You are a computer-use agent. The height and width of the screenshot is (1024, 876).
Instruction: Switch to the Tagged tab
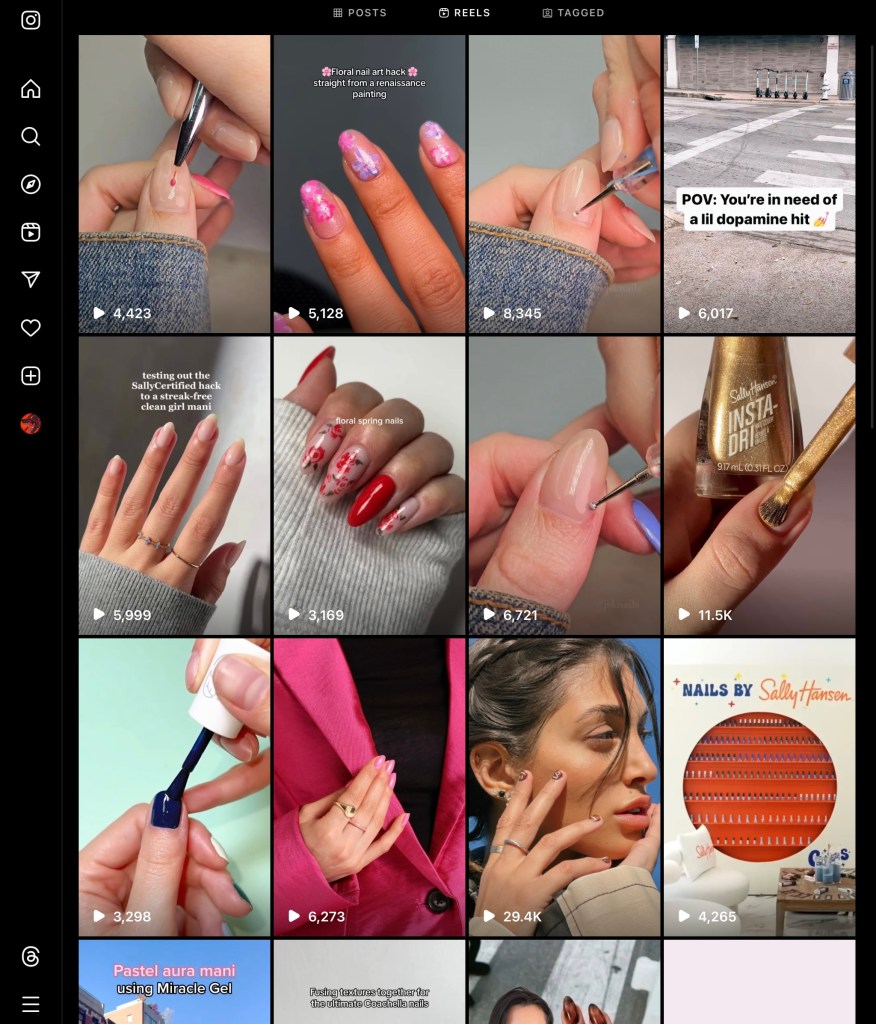click(x=573, y=13)
